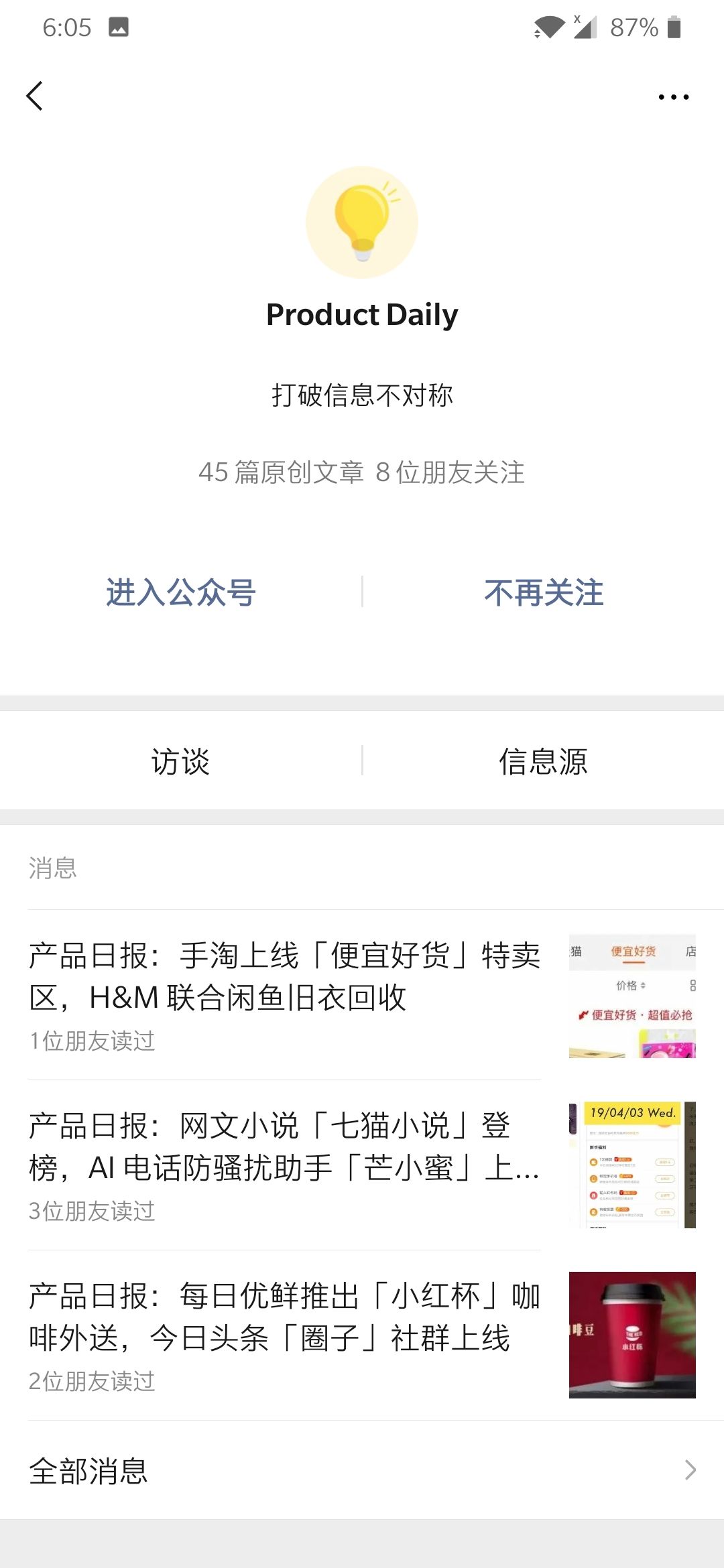The width and height of the screenshot is (724, 1568).
Task: Tap the clock showing 6:05
Action: 67,27
